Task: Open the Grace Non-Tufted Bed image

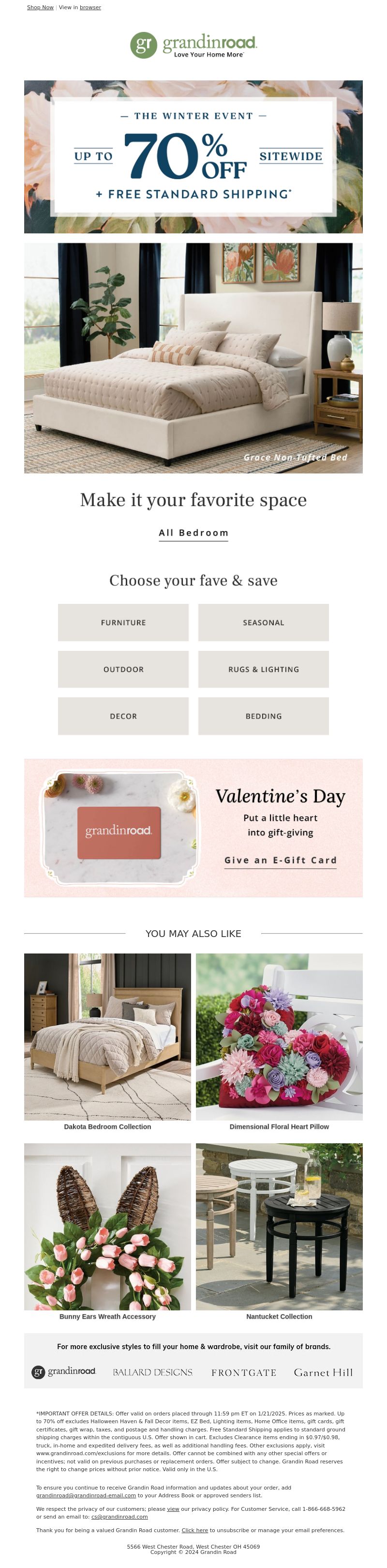Action: (193, 358)
